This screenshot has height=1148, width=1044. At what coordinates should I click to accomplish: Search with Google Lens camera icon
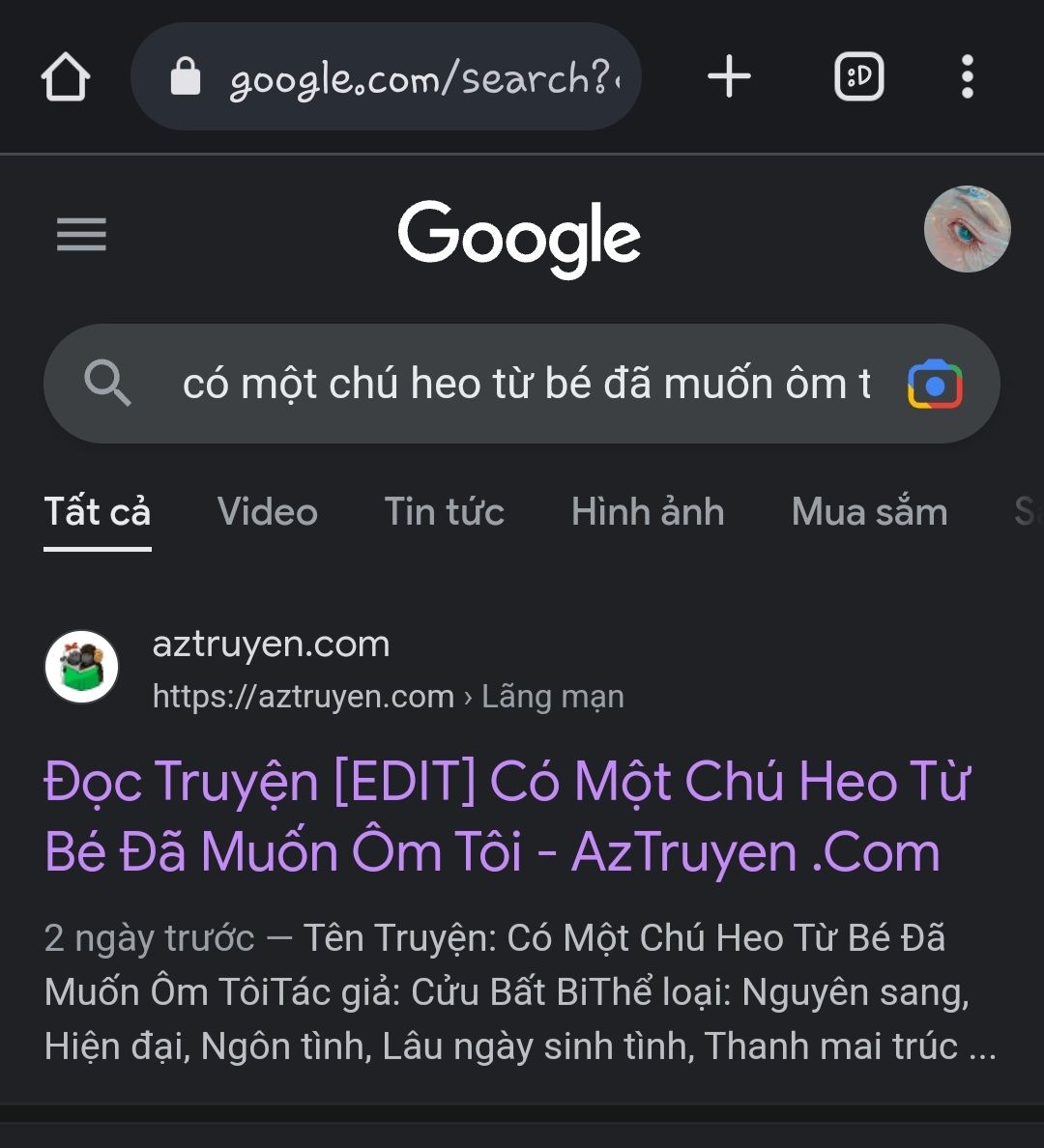pos(934,385)
